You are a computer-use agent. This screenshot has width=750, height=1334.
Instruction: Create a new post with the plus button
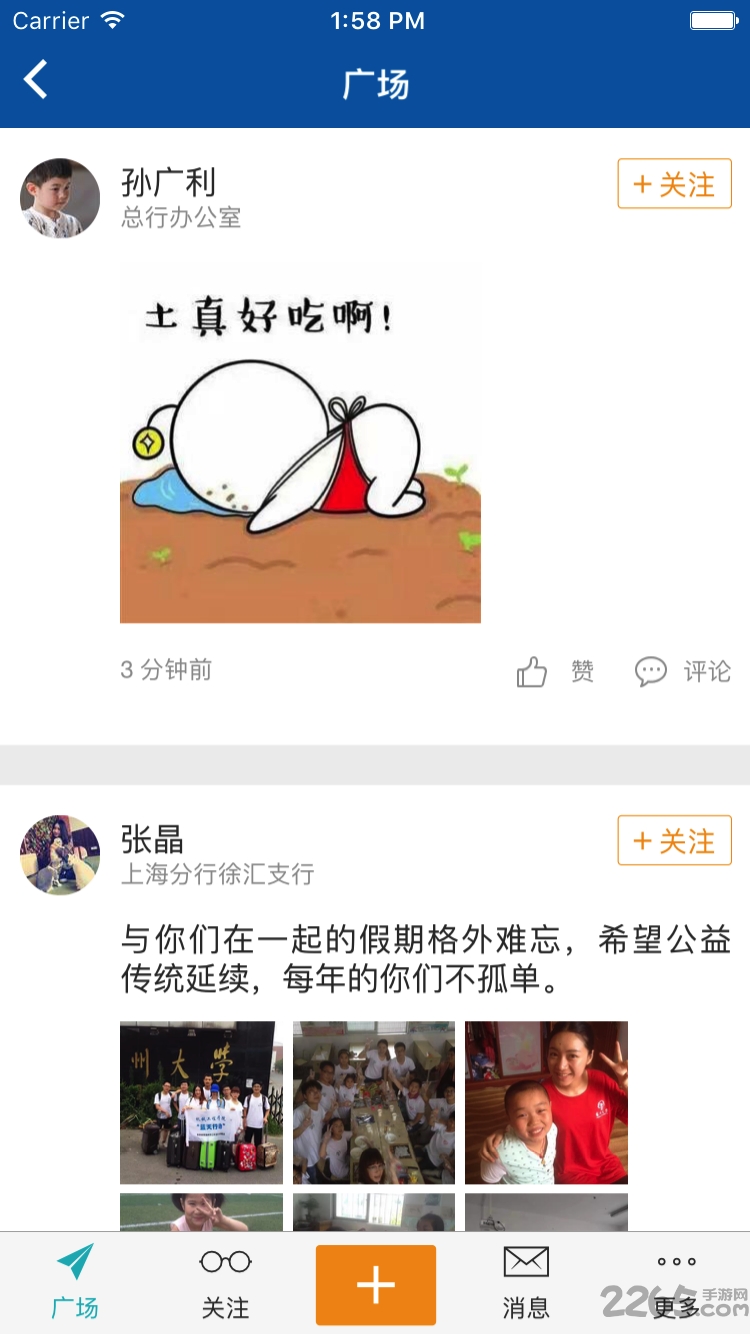coord(375,1284)
